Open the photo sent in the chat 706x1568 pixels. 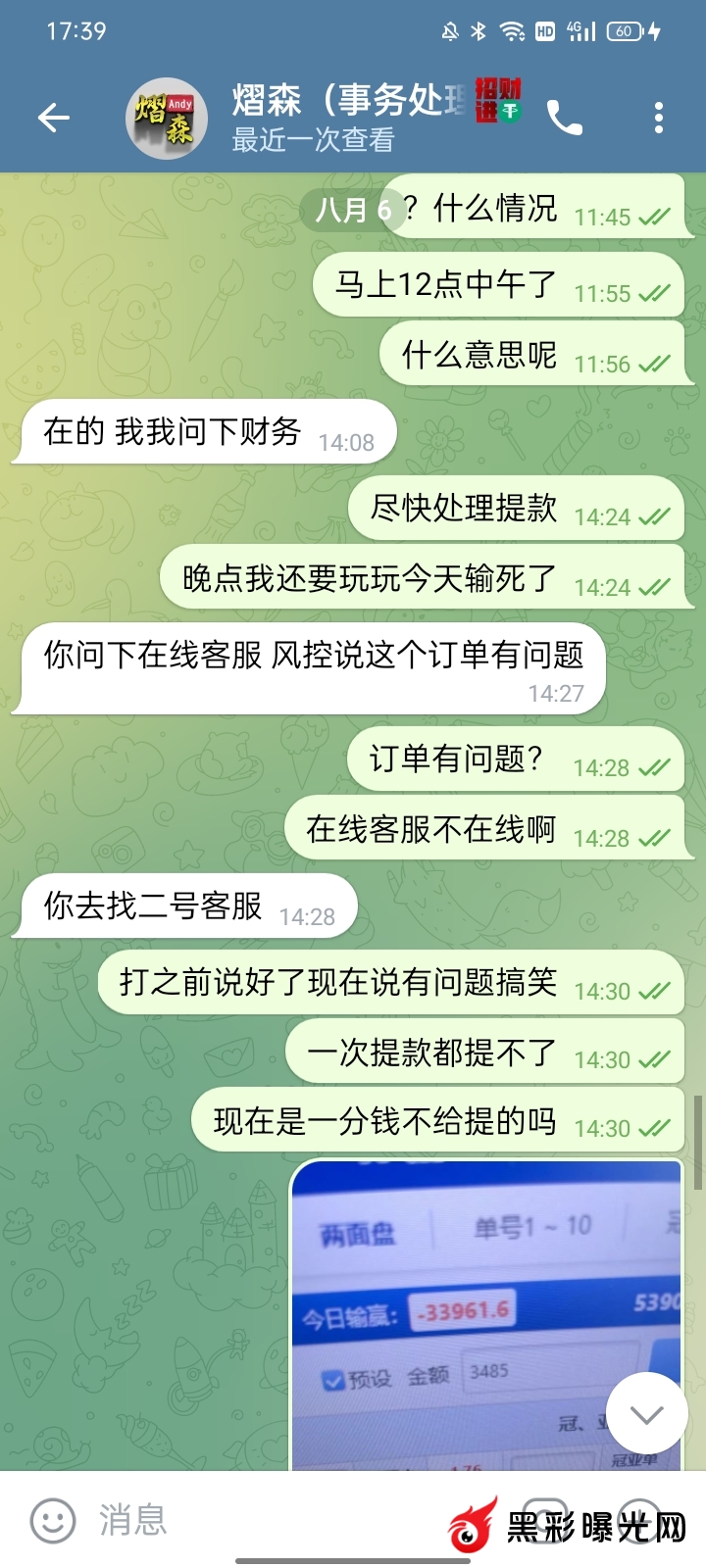pyautogui.click(x=485, y=1313)
